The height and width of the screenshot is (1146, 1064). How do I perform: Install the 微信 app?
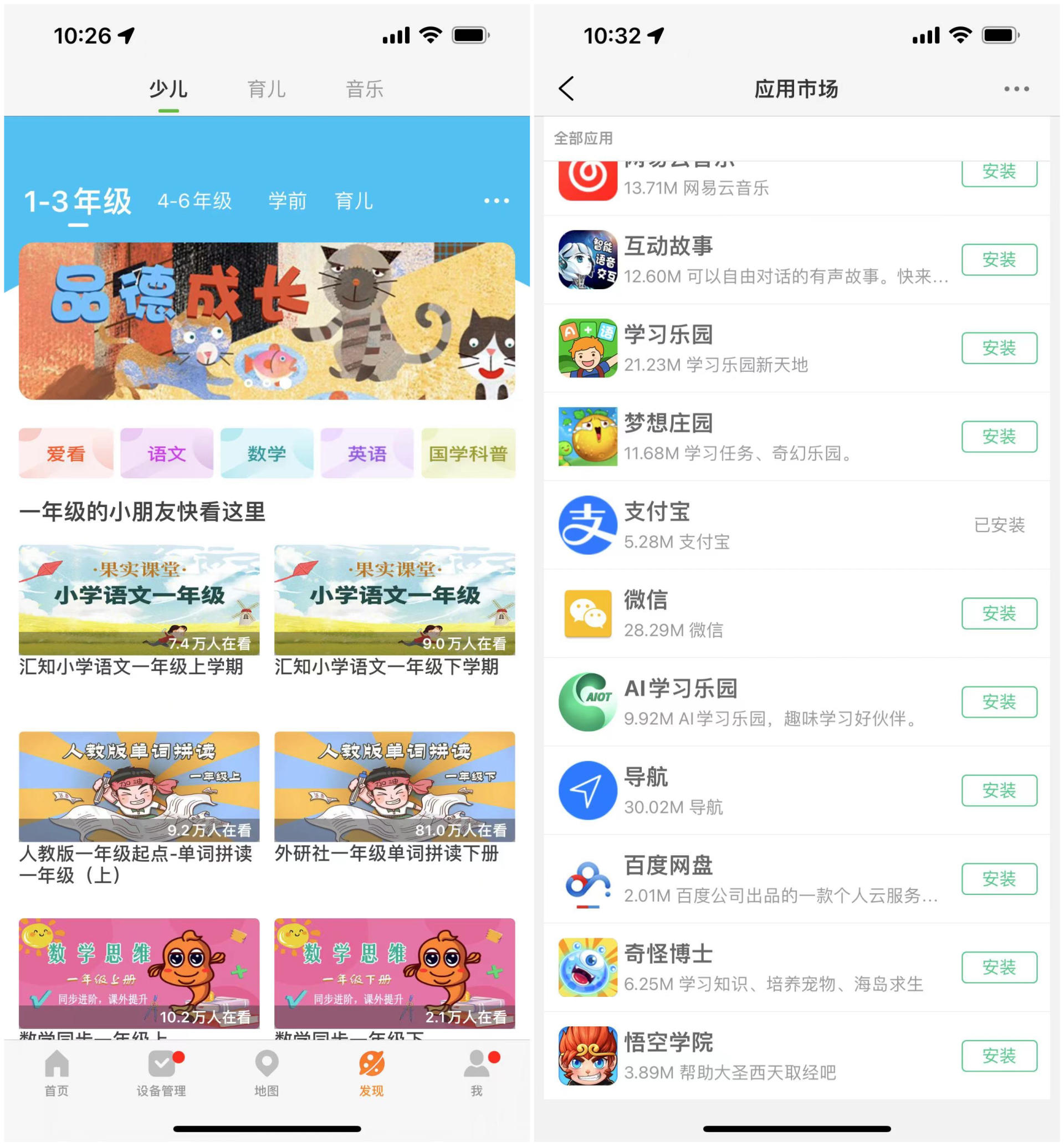click(999, 613)
